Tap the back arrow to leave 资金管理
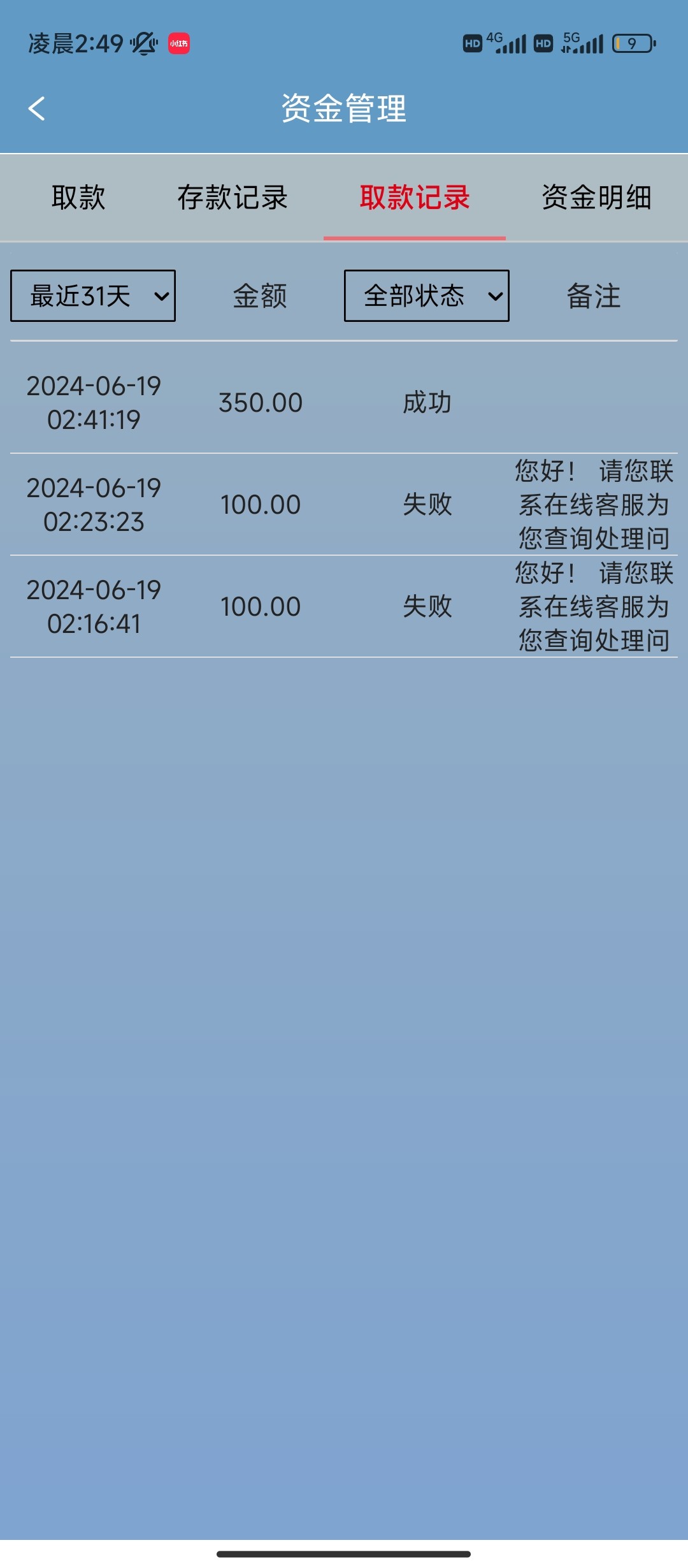The height and width of the screenshot is (1568, 688). point(36,108)
